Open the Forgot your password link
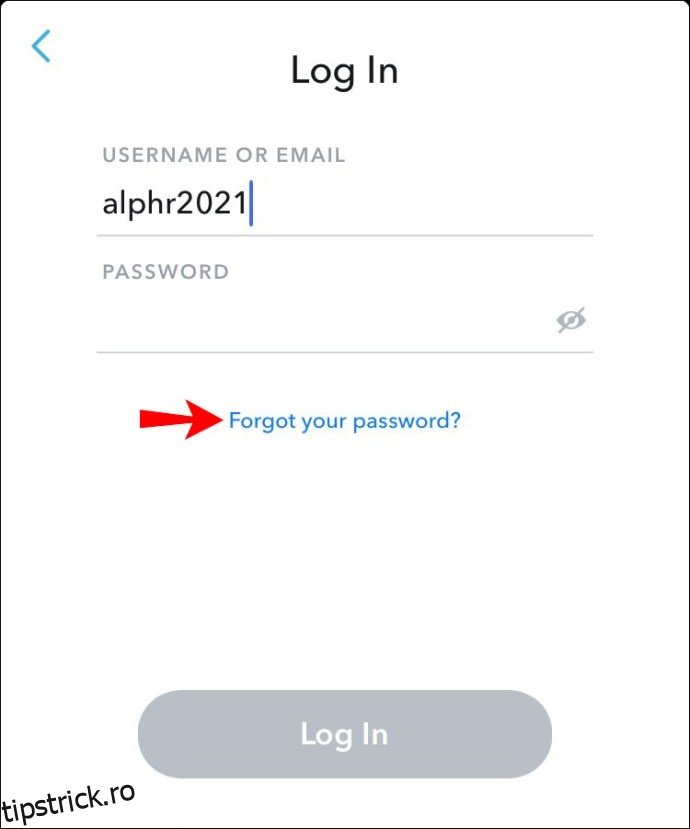Screen dimensions: 690x829 (345, 421)
